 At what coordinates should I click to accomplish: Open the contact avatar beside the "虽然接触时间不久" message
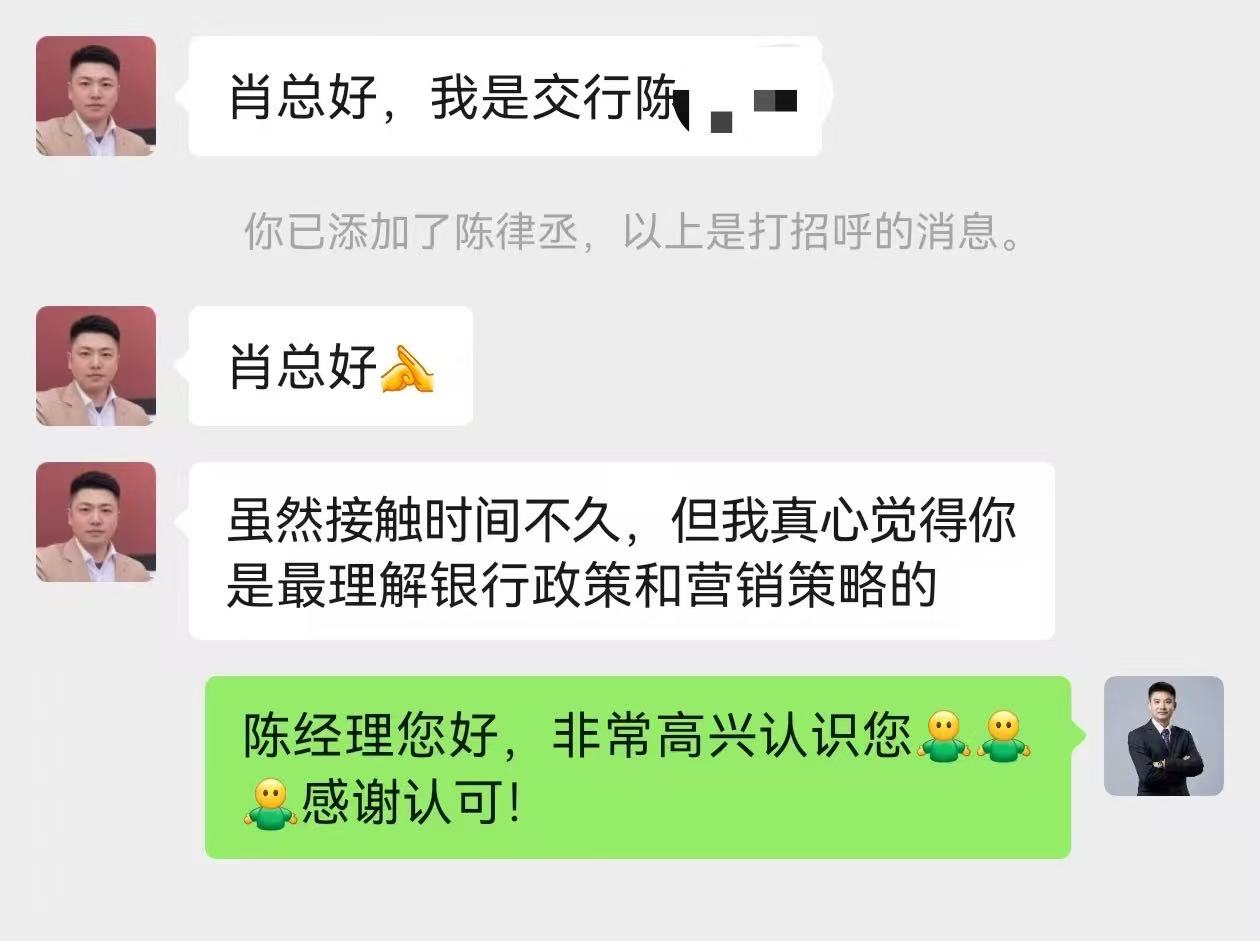pos(96,522)
